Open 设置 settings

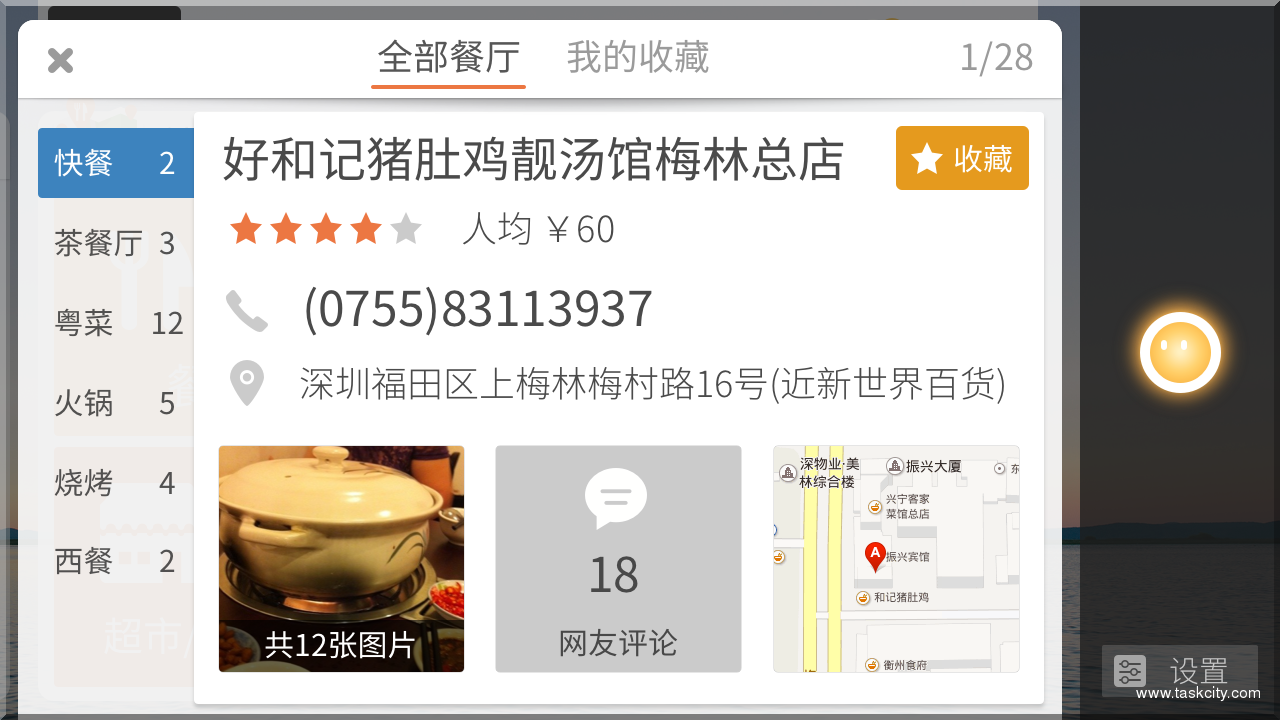click(1180, 671)
